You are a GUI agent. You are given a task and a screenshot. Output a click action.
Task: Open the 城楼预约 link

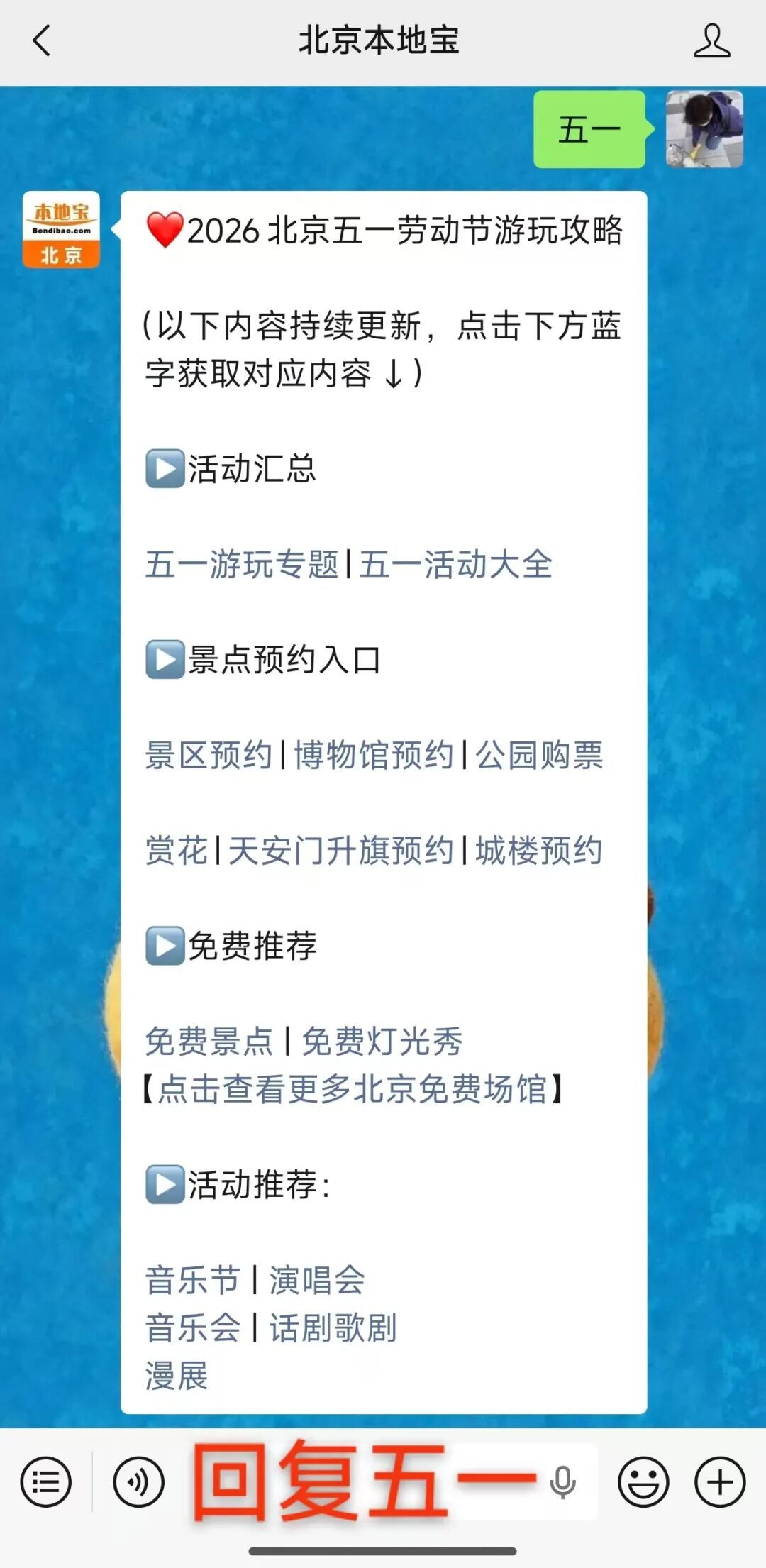point(539,850)
